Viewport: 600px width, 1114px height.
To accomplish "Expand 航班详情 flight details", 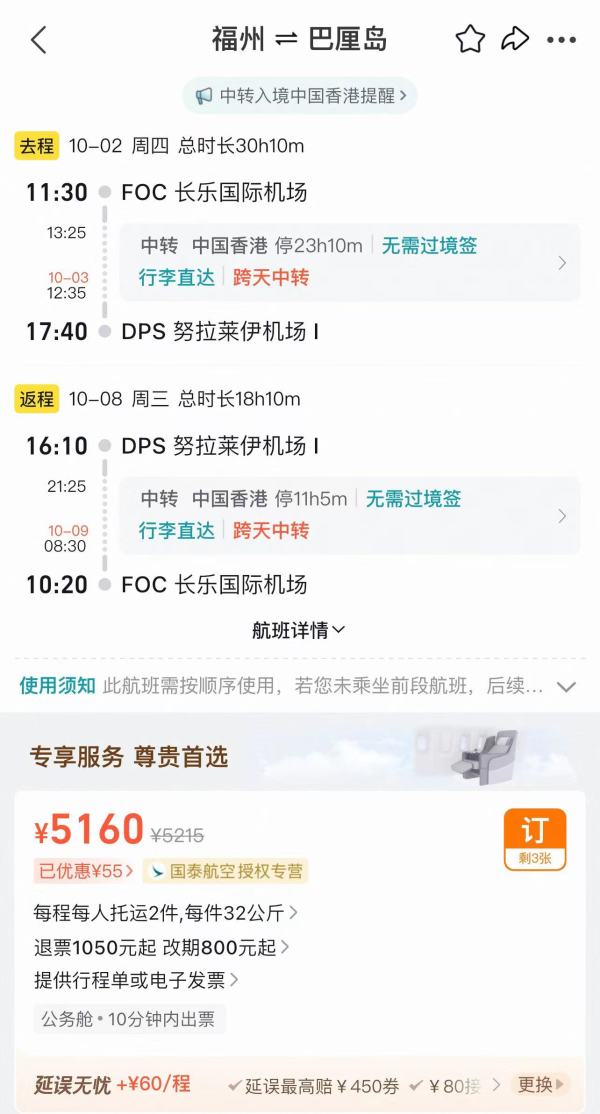I will pyautogui.click(x=299, y=631).
